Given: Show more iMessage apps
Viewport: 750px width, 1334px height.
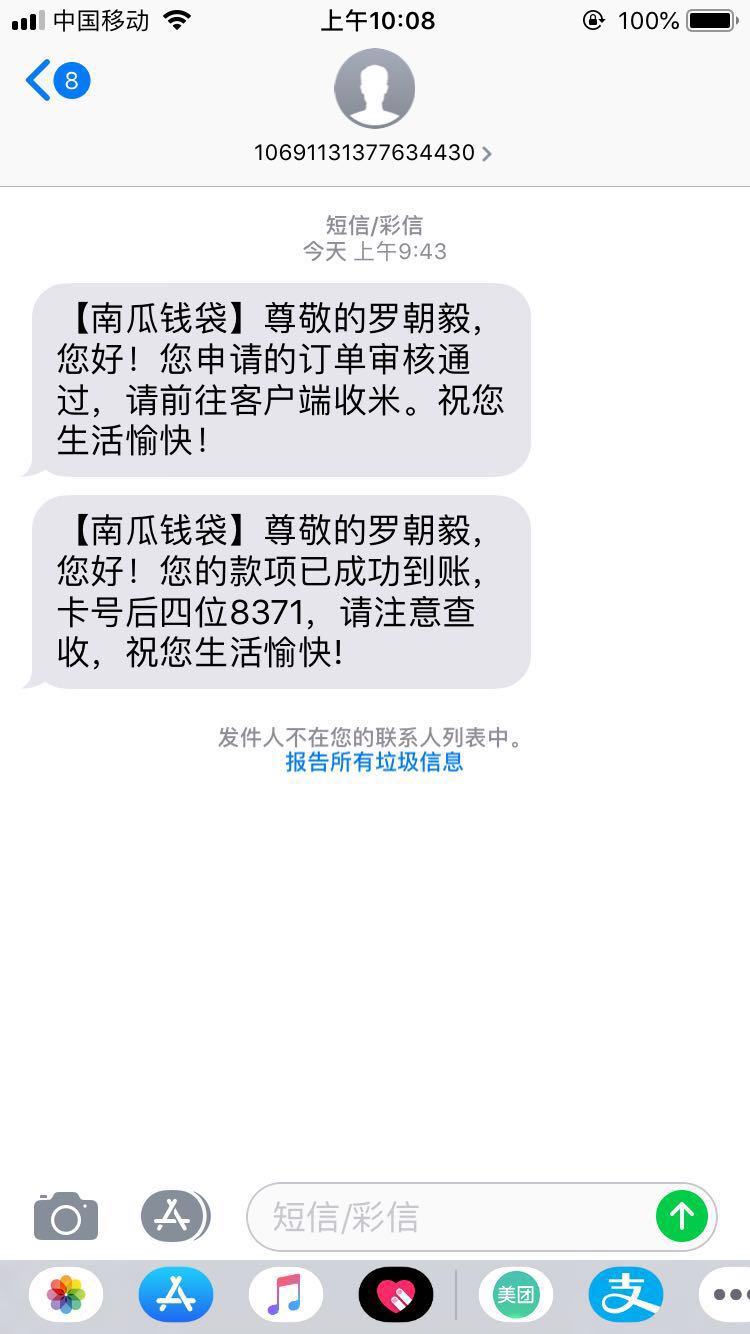Looking at the screenshot, I should tap(727, 1296).
